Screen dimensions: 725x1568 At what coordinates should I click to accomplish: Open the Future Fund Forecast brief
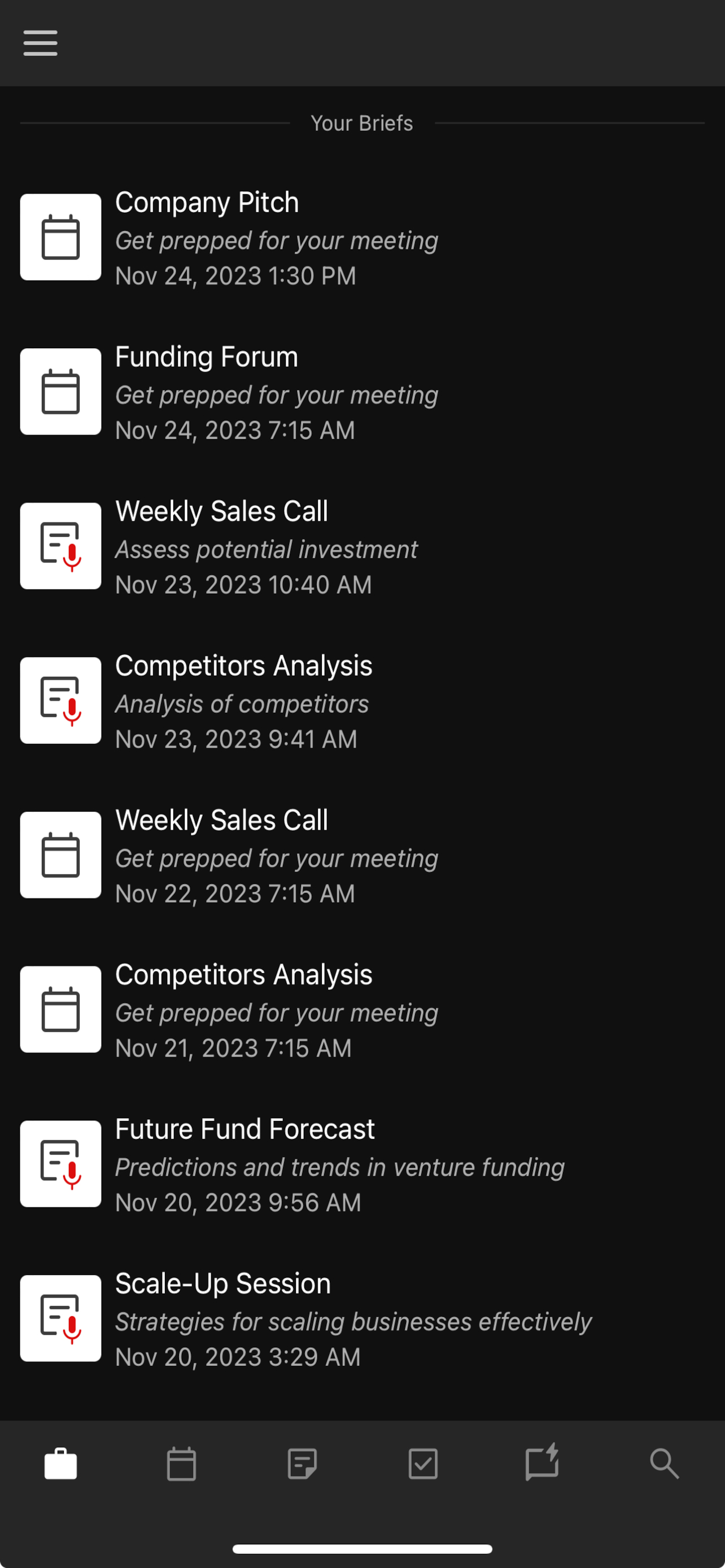click(362, 1165)
